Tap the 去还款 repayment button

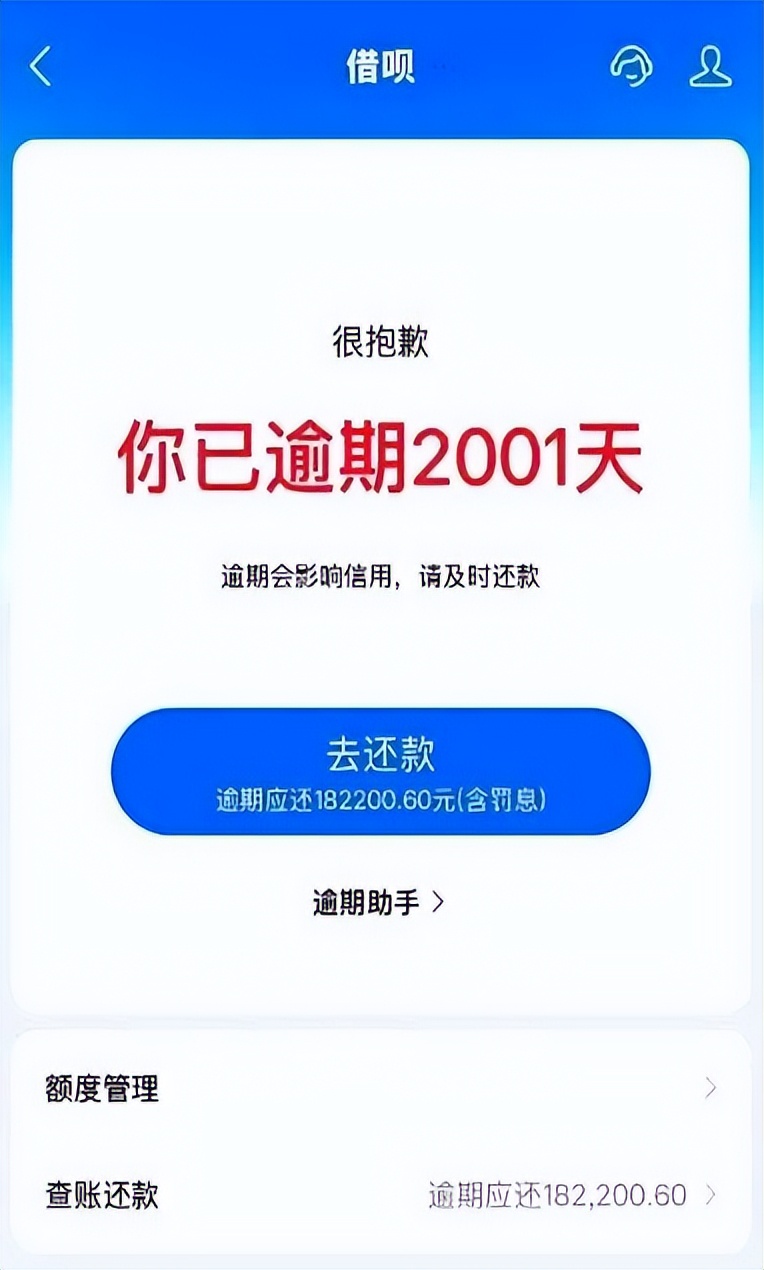click(380, 771)
